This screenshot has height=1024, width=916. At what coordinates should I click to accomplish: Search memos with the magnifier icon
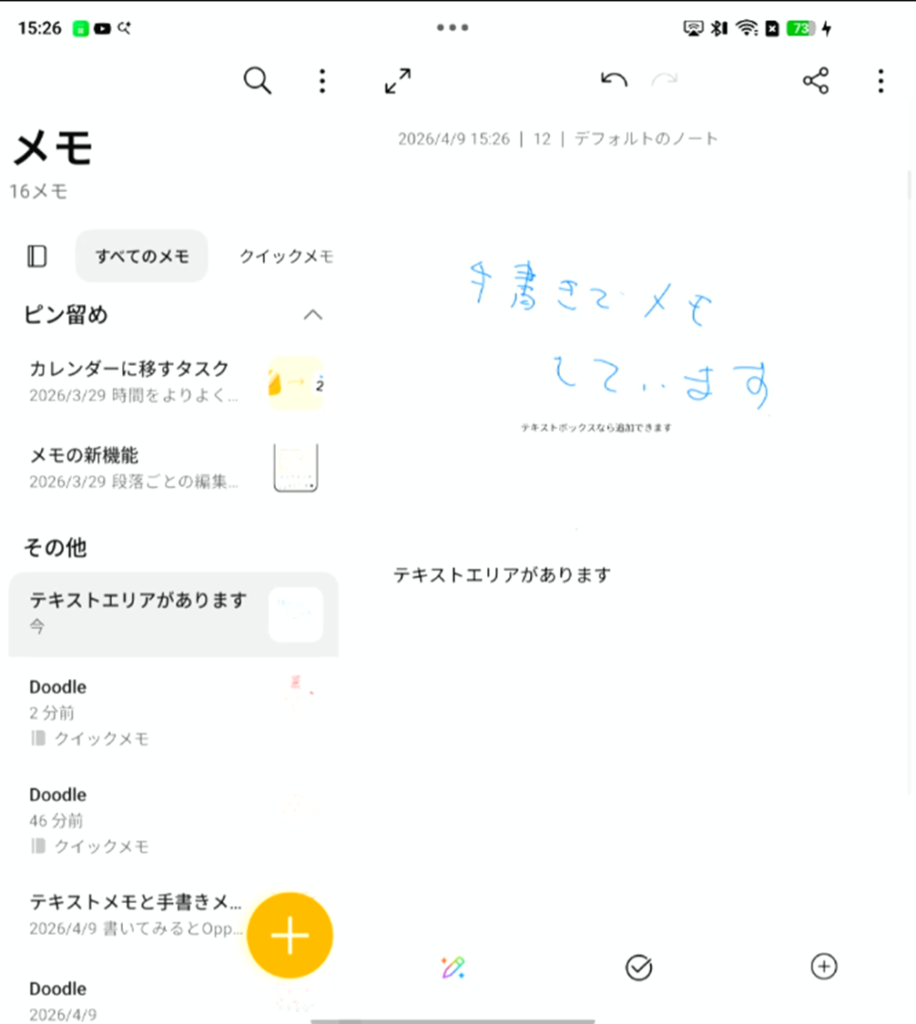(x=257, y=81)
